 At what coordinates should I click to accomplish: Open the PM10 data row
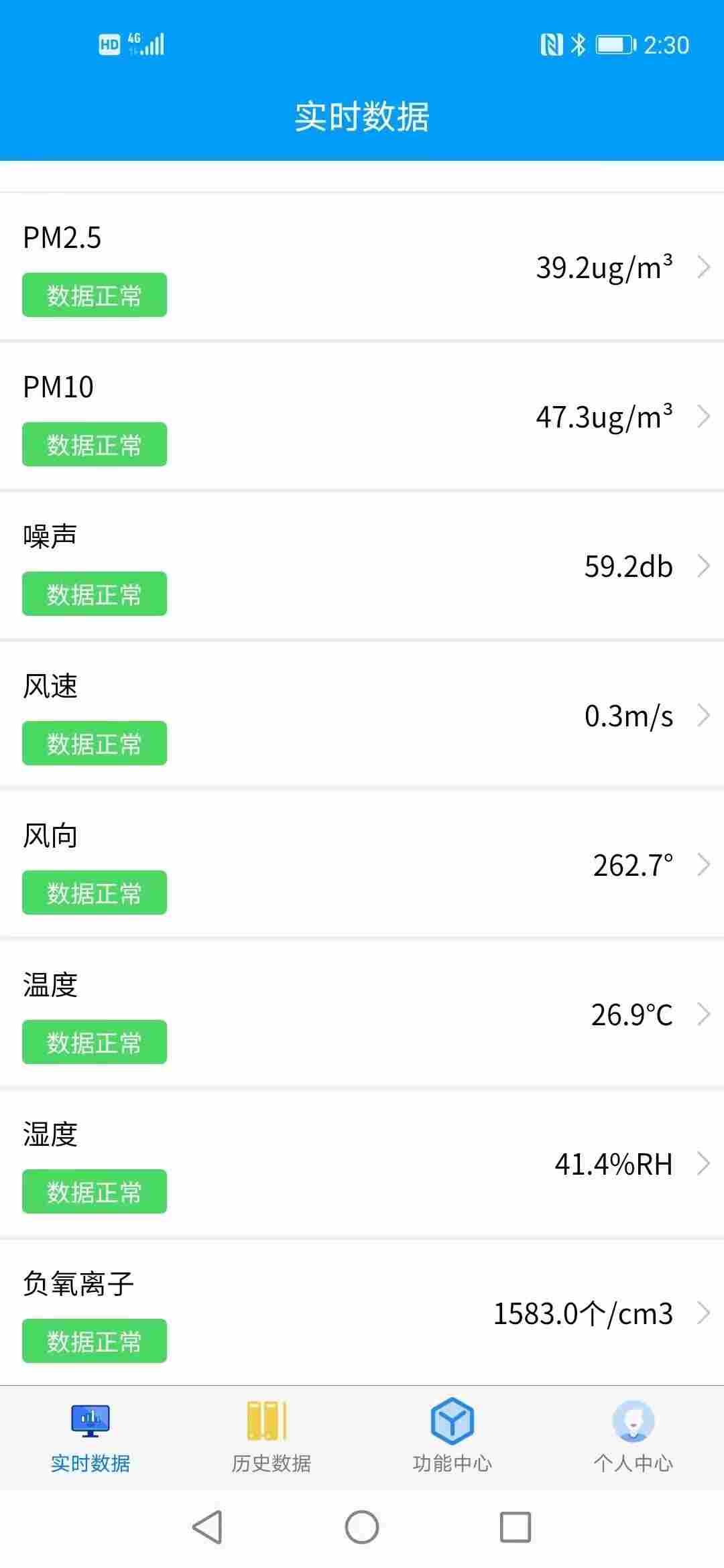pos(362,416)
